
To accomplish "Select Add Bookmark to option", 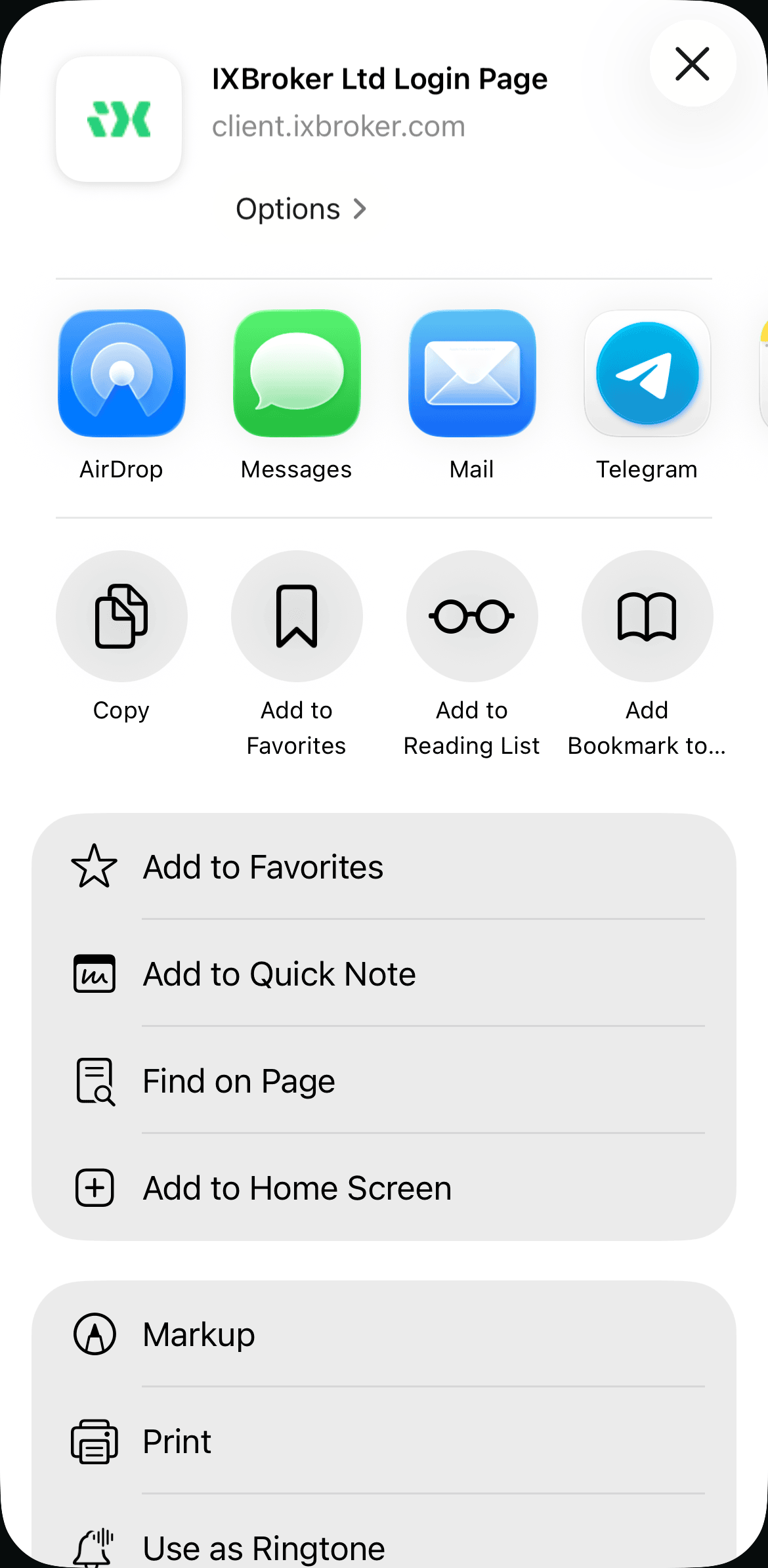I will (647, 617).
